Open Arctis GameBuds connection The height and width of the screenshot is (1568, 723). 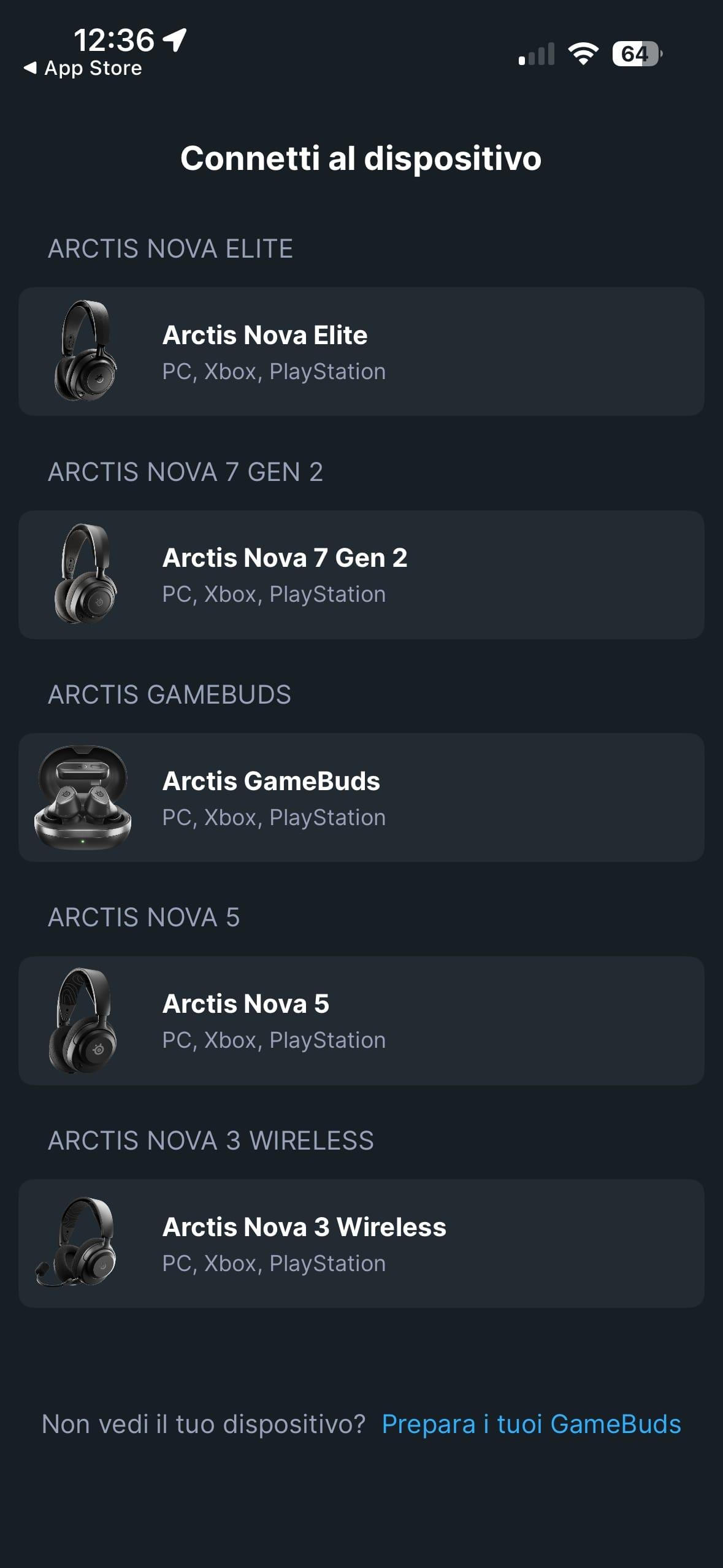click(361, 797)
